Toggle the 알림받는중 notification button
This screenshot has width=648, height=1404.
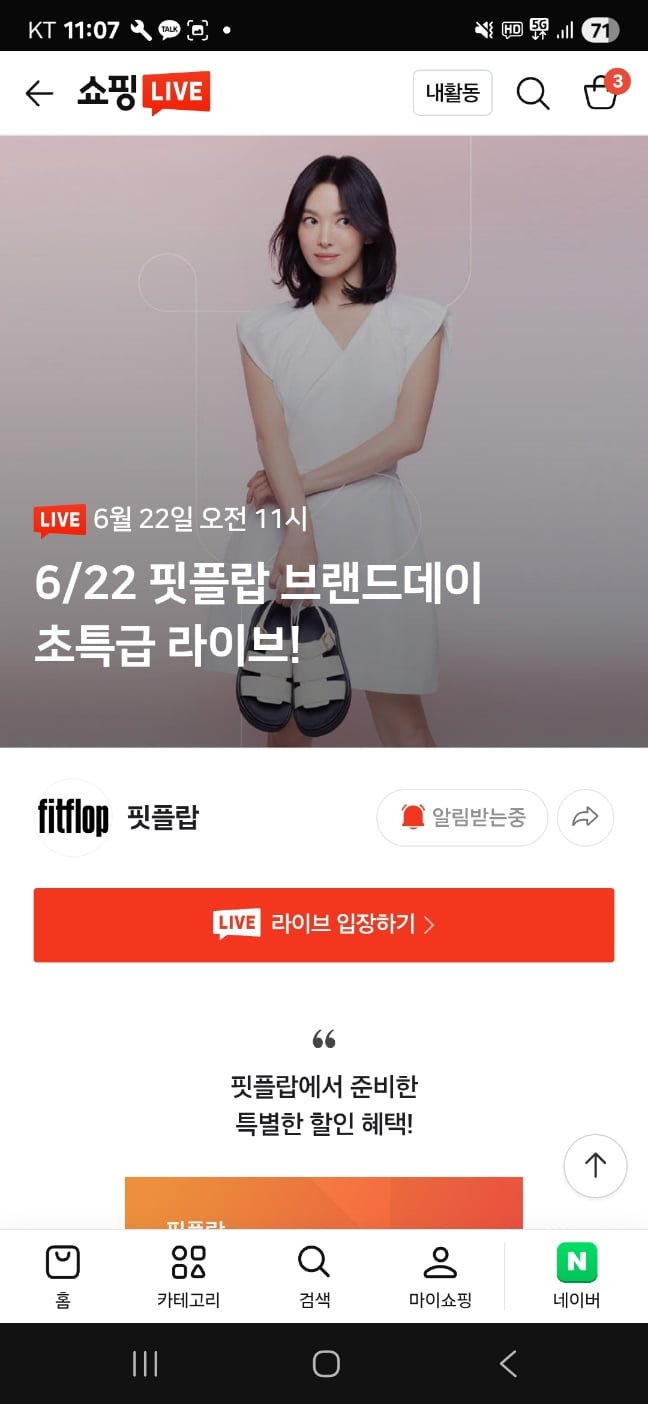point(462,817)
